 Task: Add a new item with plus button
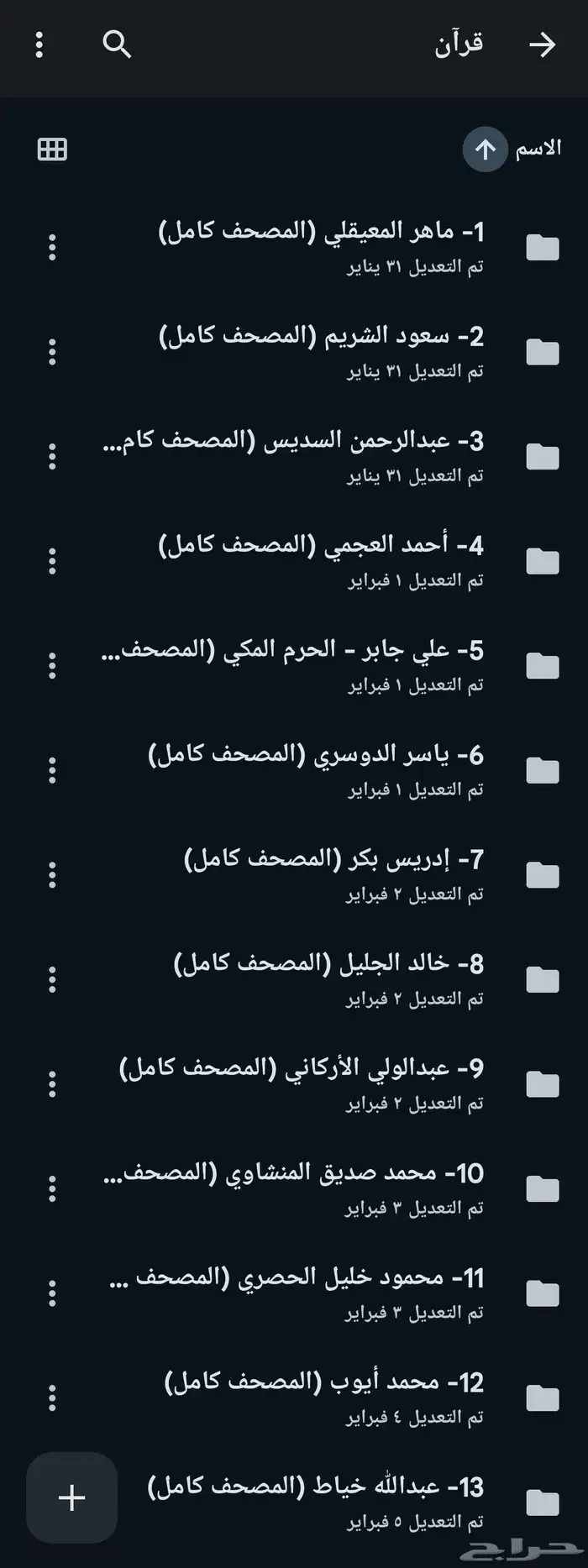[72, 1497]
